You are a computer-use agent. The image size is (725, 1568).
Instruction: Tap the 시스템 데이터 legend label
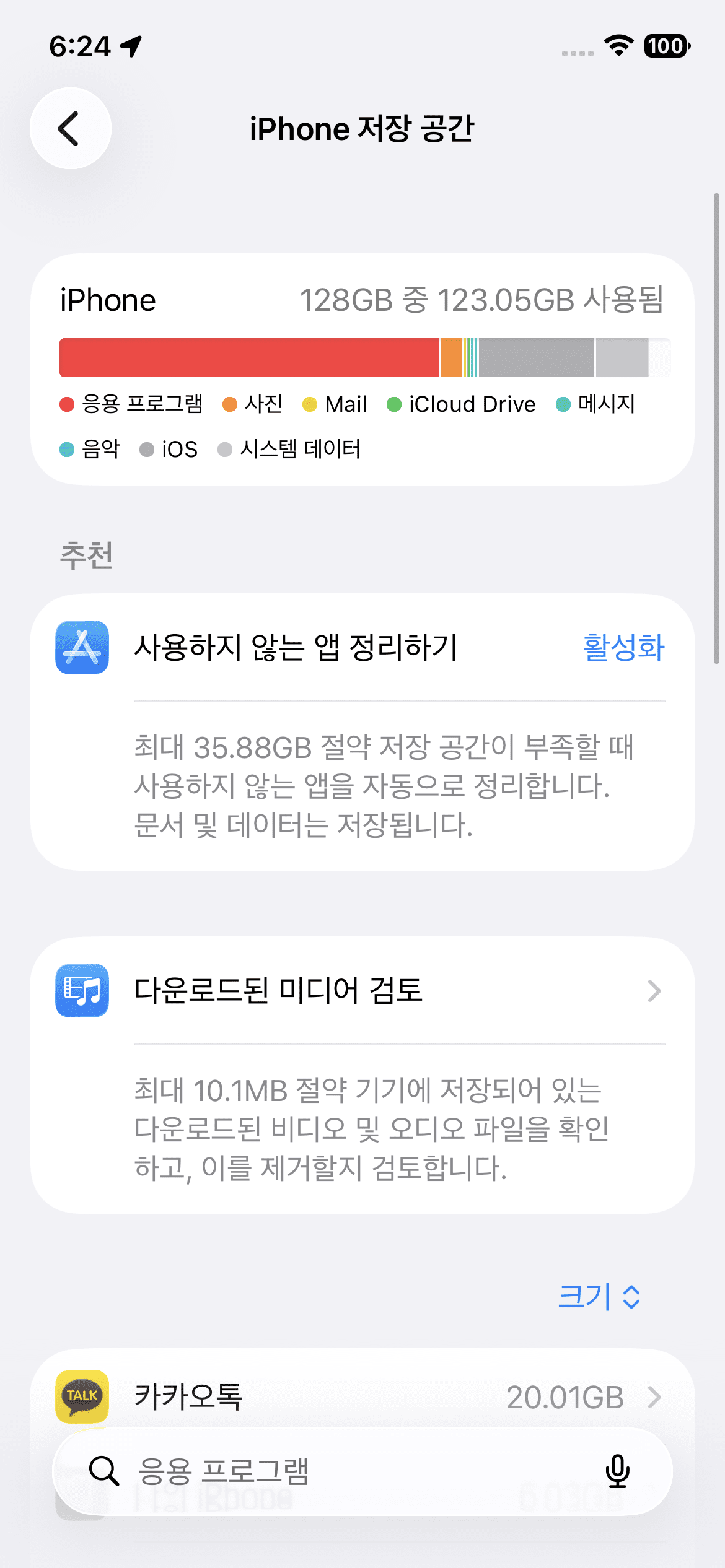[x=301, y=450]
